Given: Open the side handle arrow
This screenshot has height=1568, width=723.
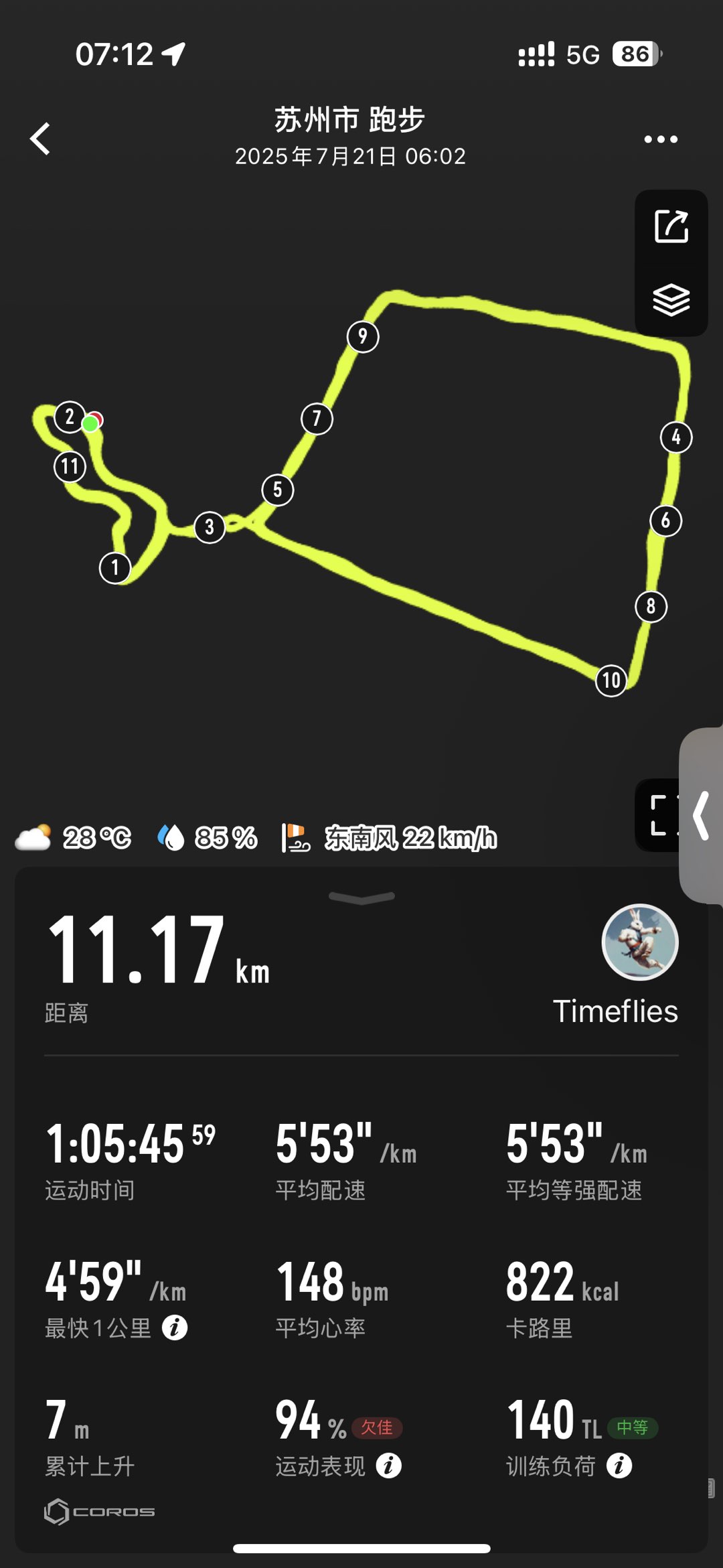Looking at the screenshot, I should pyautogui.click(x=702, y=815).
